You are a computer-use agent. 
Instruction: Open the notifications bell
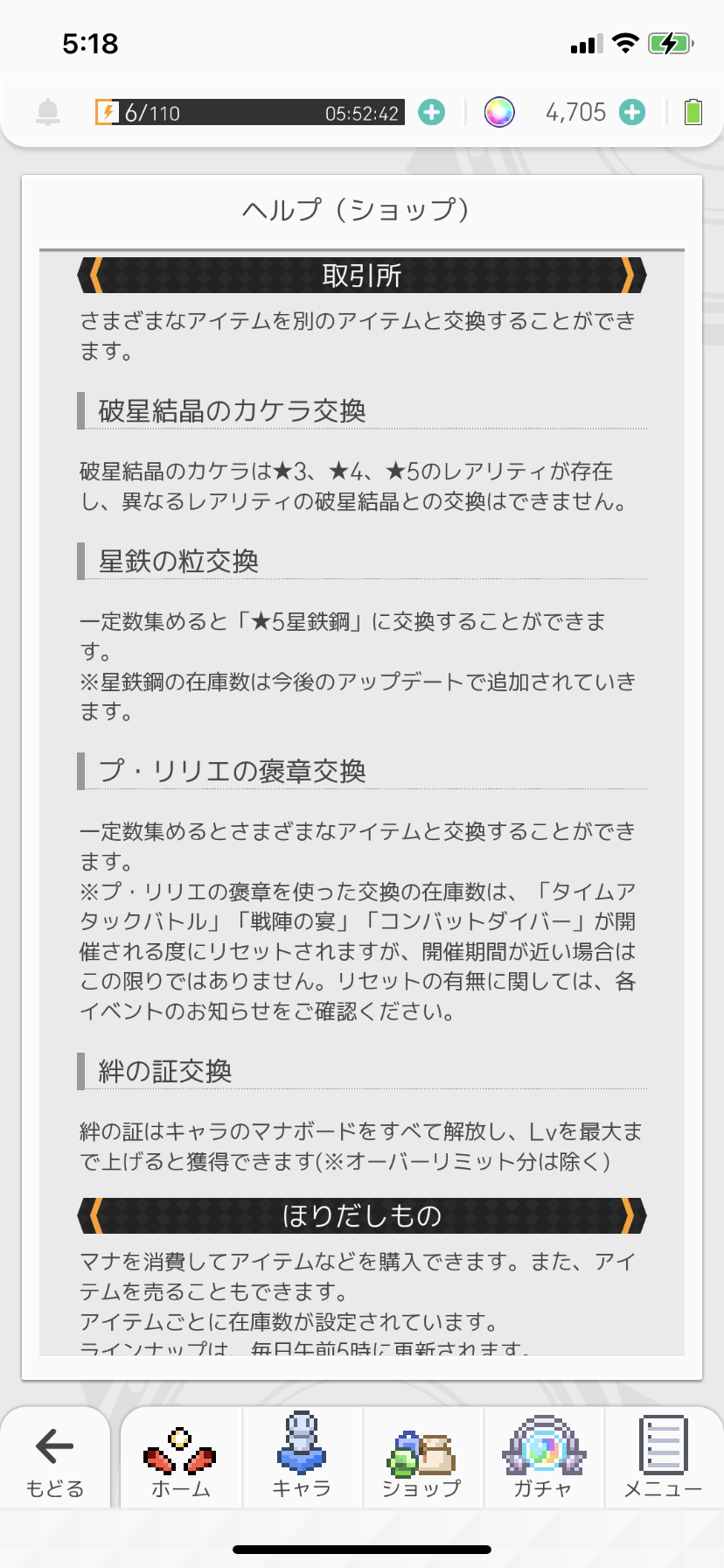tap(48, 112)
